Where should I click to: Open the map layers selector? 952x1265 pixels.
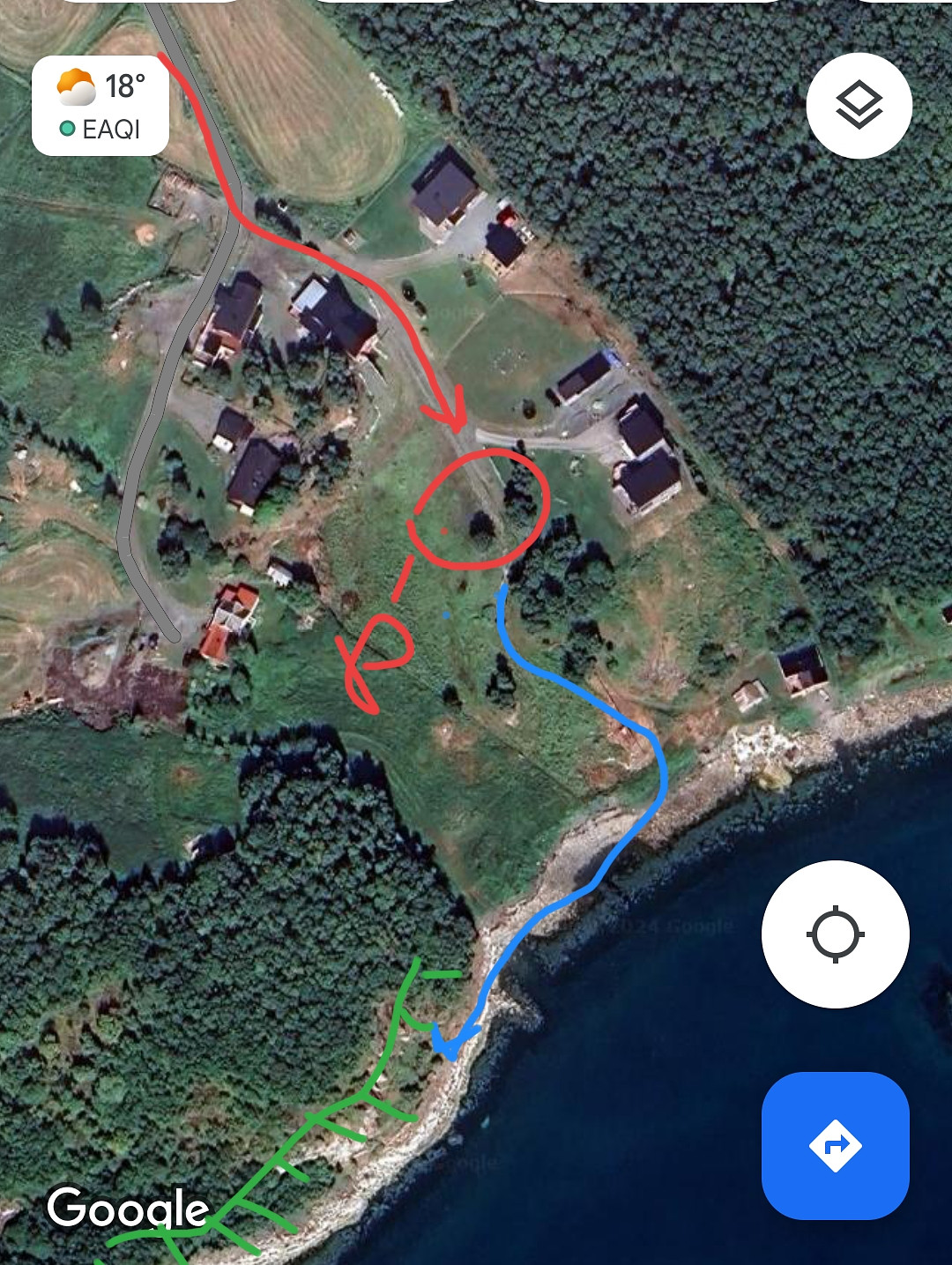pos(859,106)
